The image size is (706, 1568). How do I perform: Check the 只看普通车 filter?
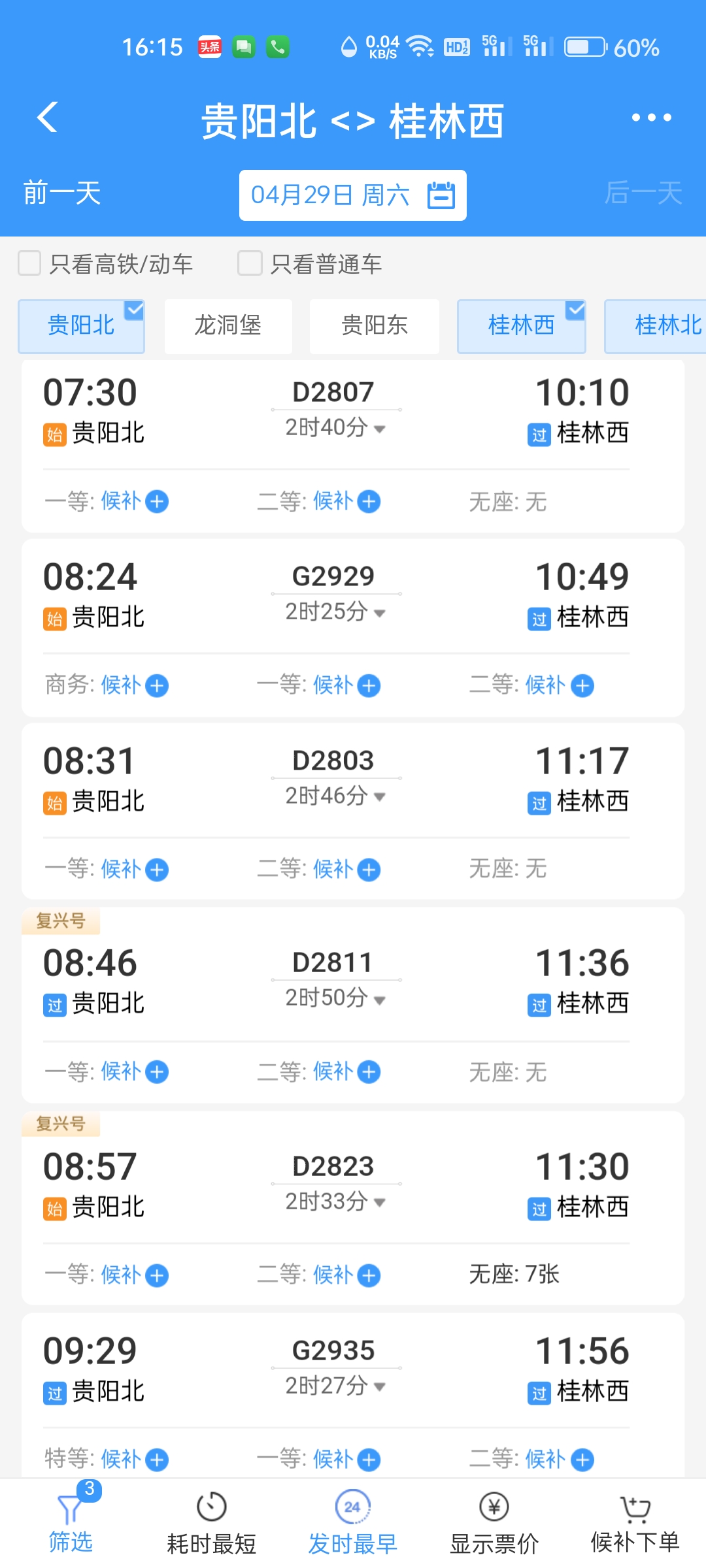tap(311, 263)
